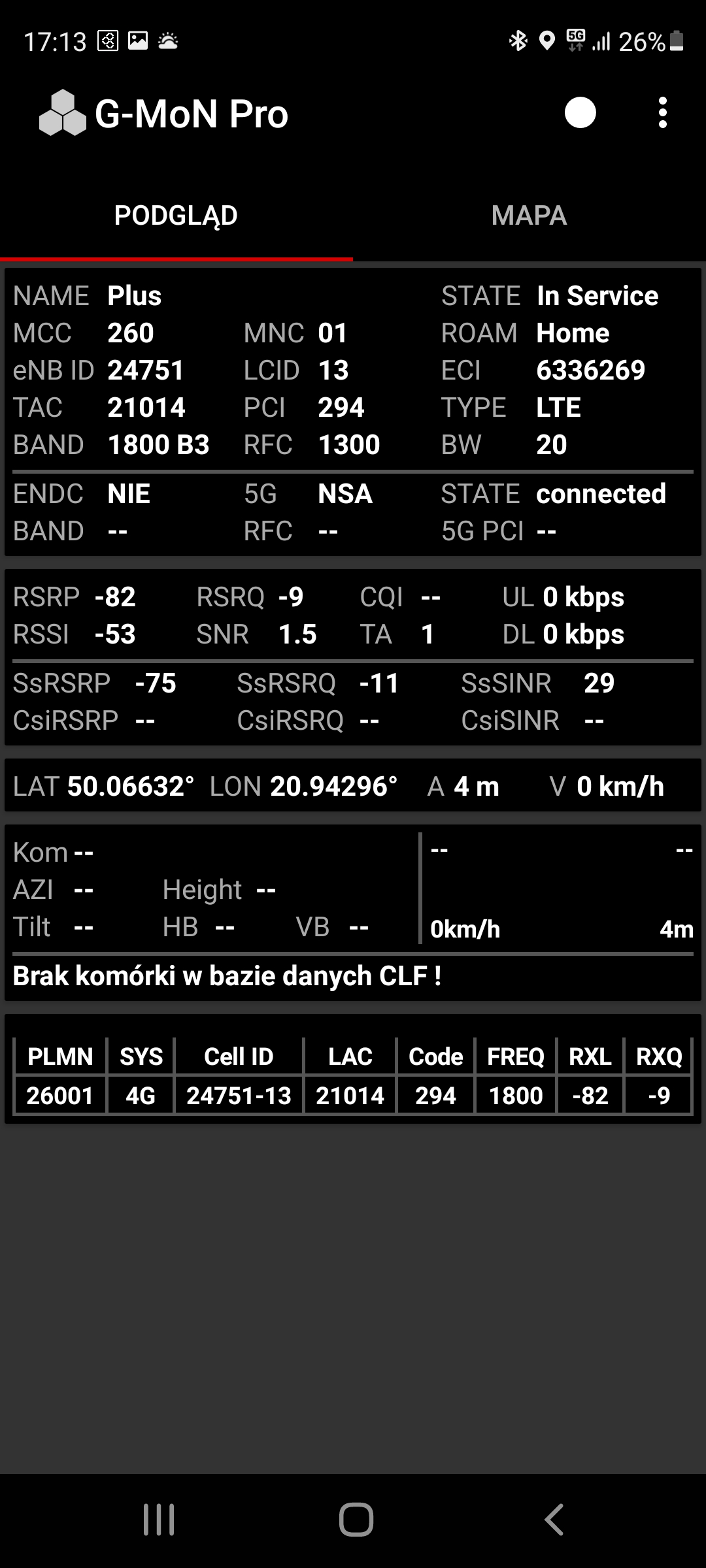Open recent apps from the navigation bar
706x1568 pixels.
pos(159,1519)
